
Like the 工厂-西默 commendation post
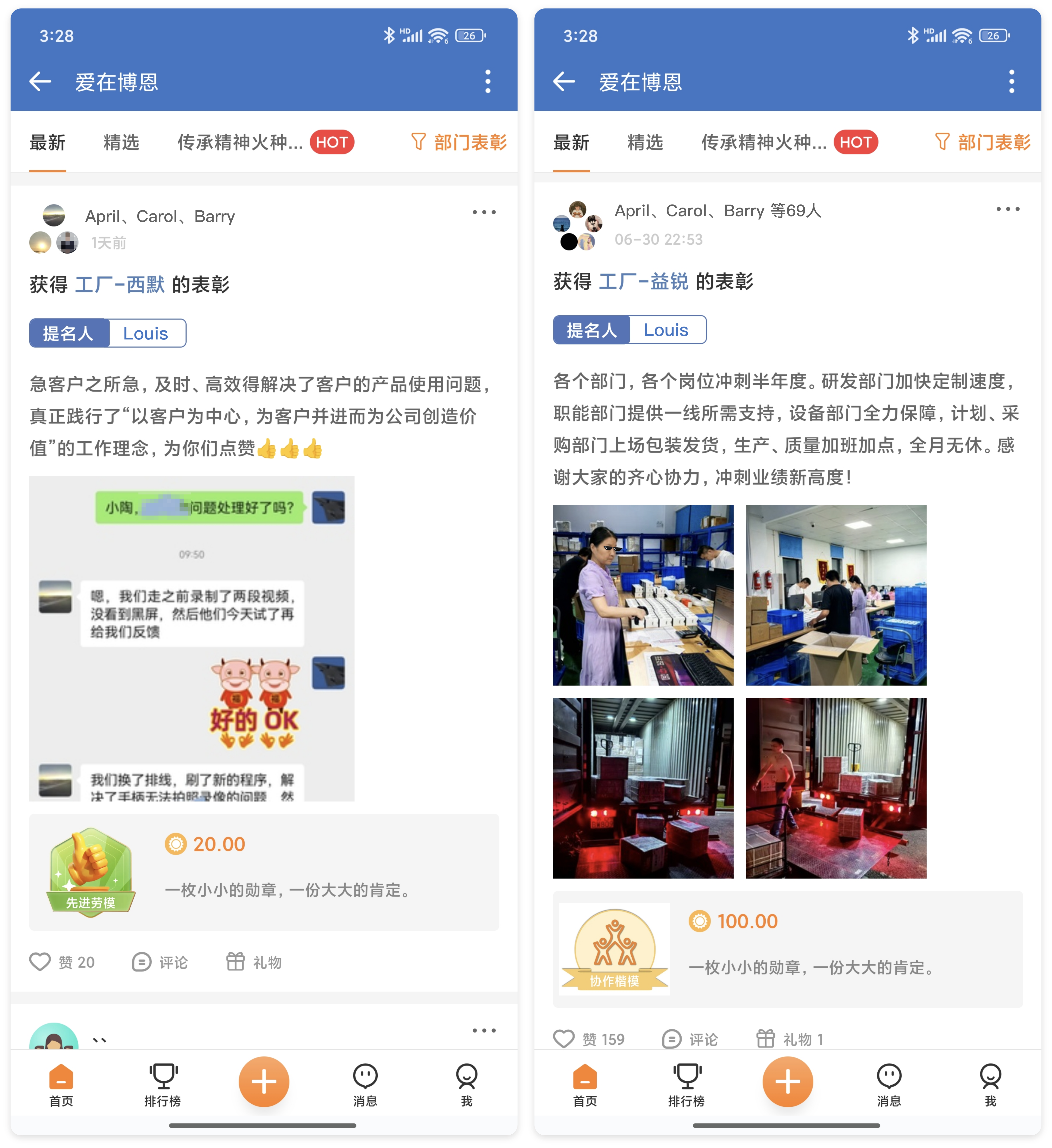tap(61, 962)
